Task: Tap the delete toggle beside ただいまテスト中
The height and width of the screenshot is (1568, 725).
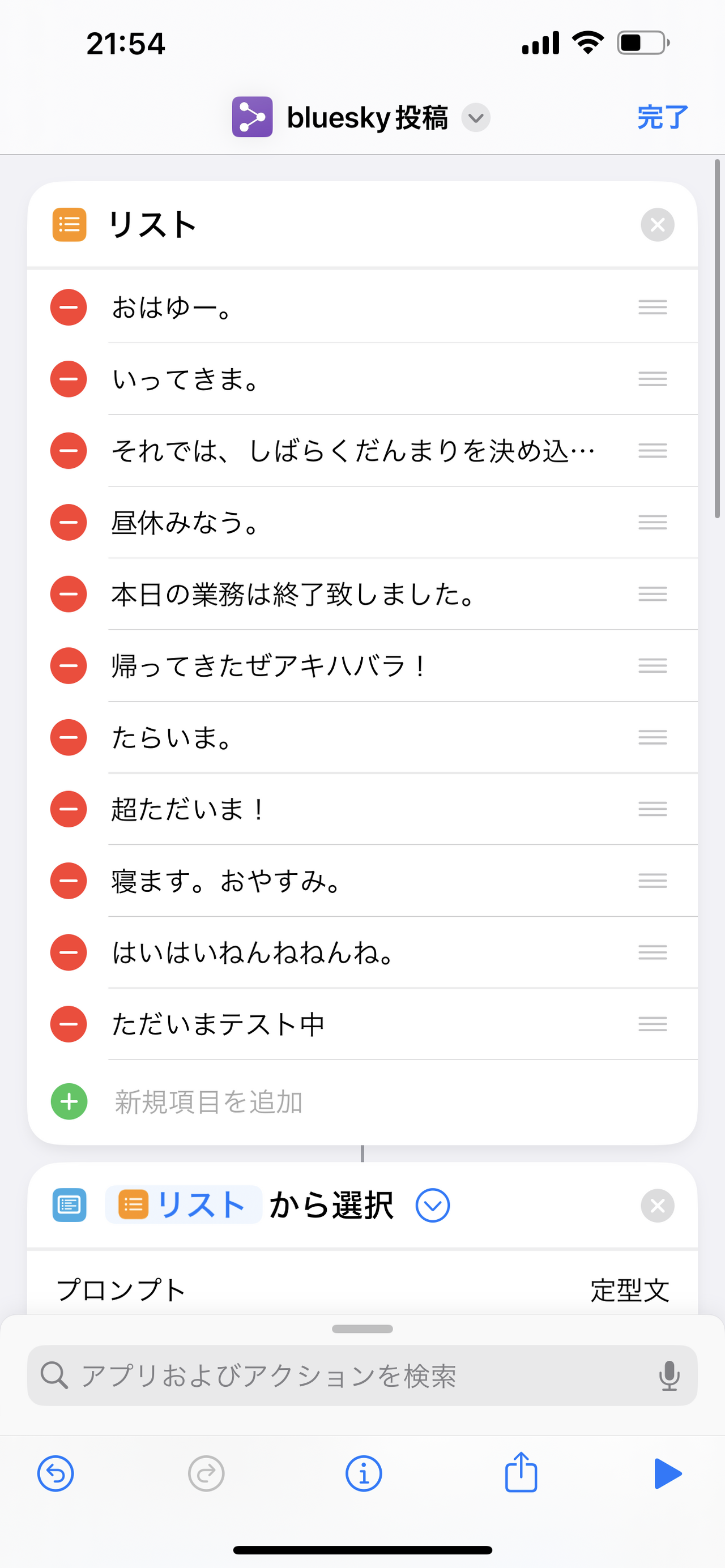Action: click(x=67, y=1024)
